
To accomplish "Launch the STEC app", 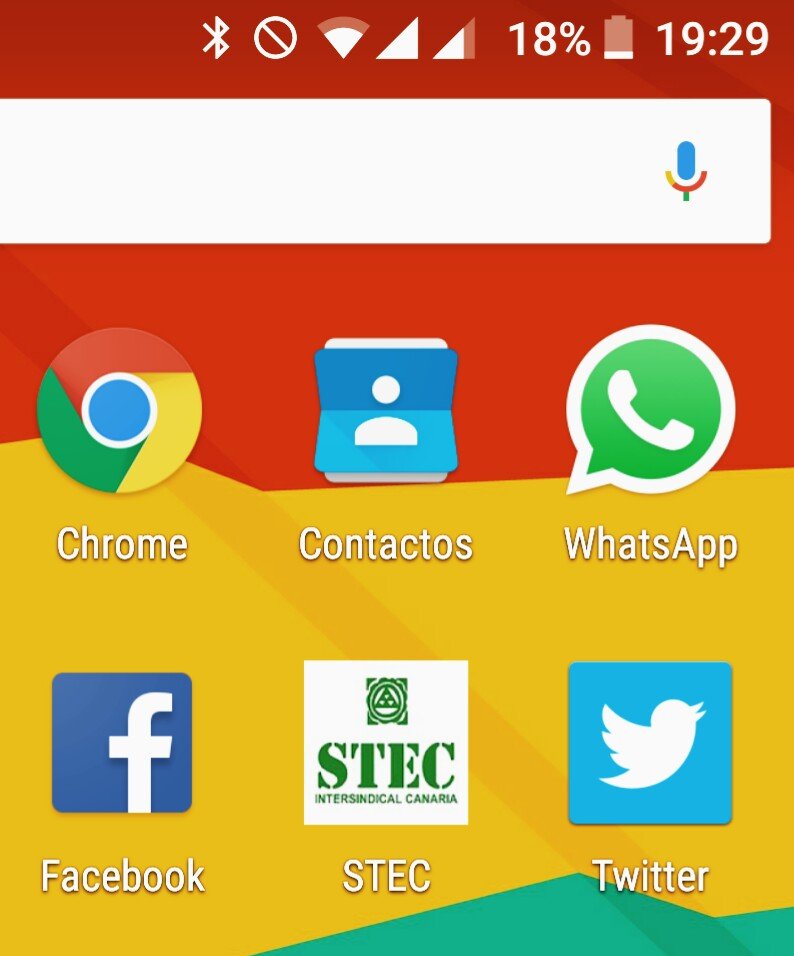I will coord(386,743).
